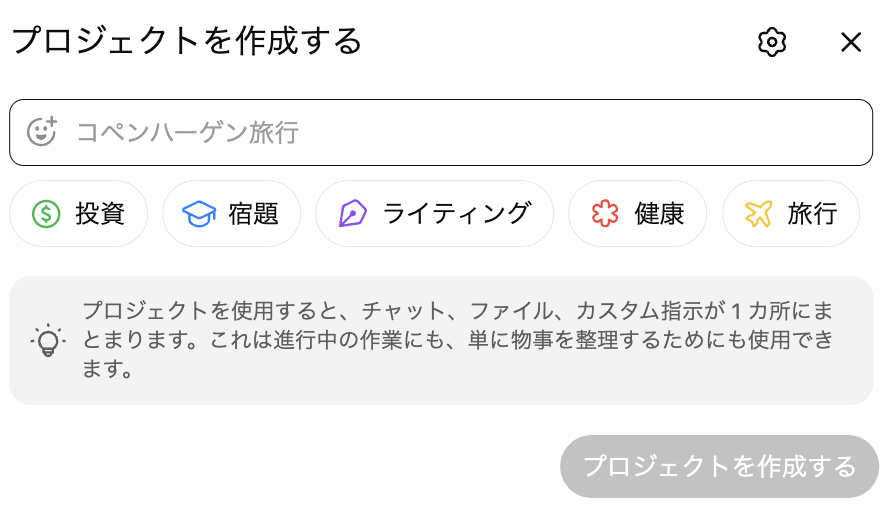The height and width of the screenshot is (508, 886).
Task: Select the 投資 category chip
Action: point(79,213)
